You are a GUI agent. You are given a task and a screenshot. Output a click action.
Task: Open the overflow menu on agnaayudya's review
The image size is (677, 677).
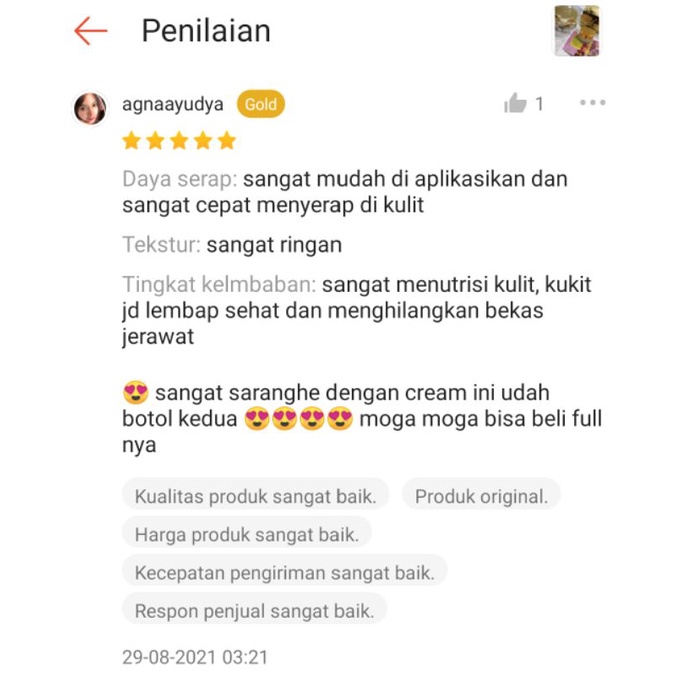coord(592,103)
